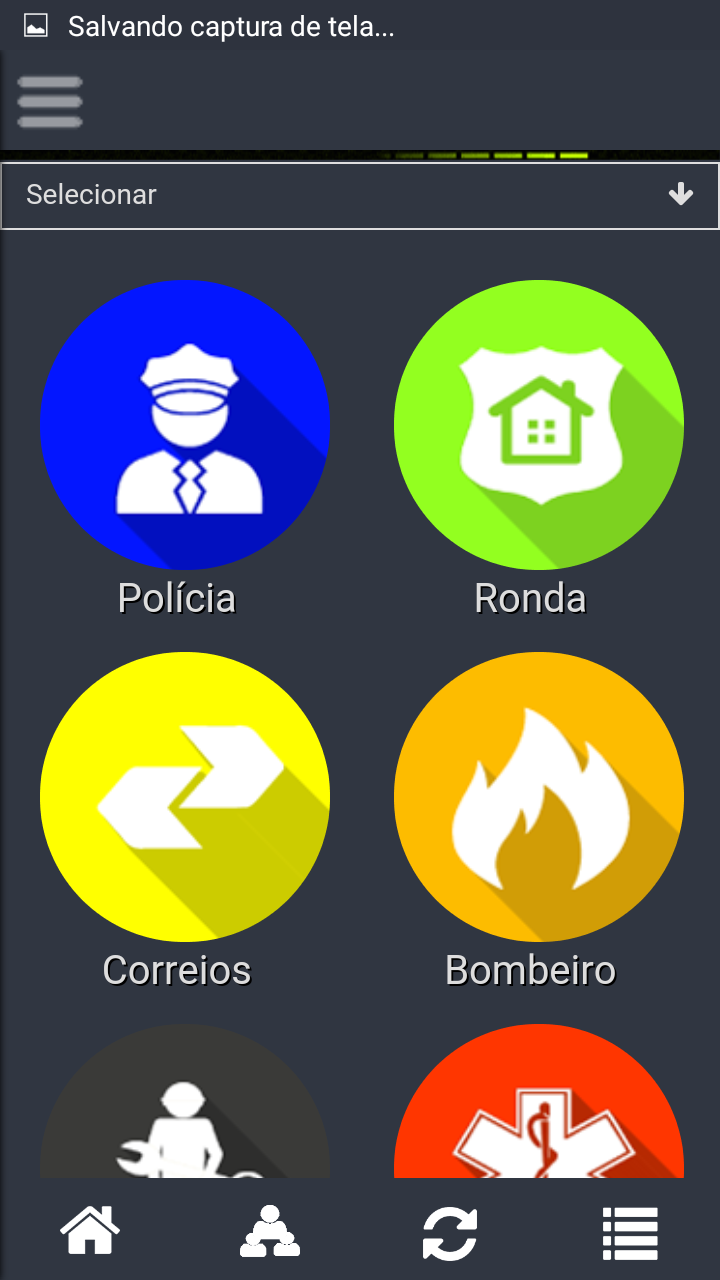Select the mechanic with wrench button
Viewport: 720px width, 1280px height.
(185, 1110)
